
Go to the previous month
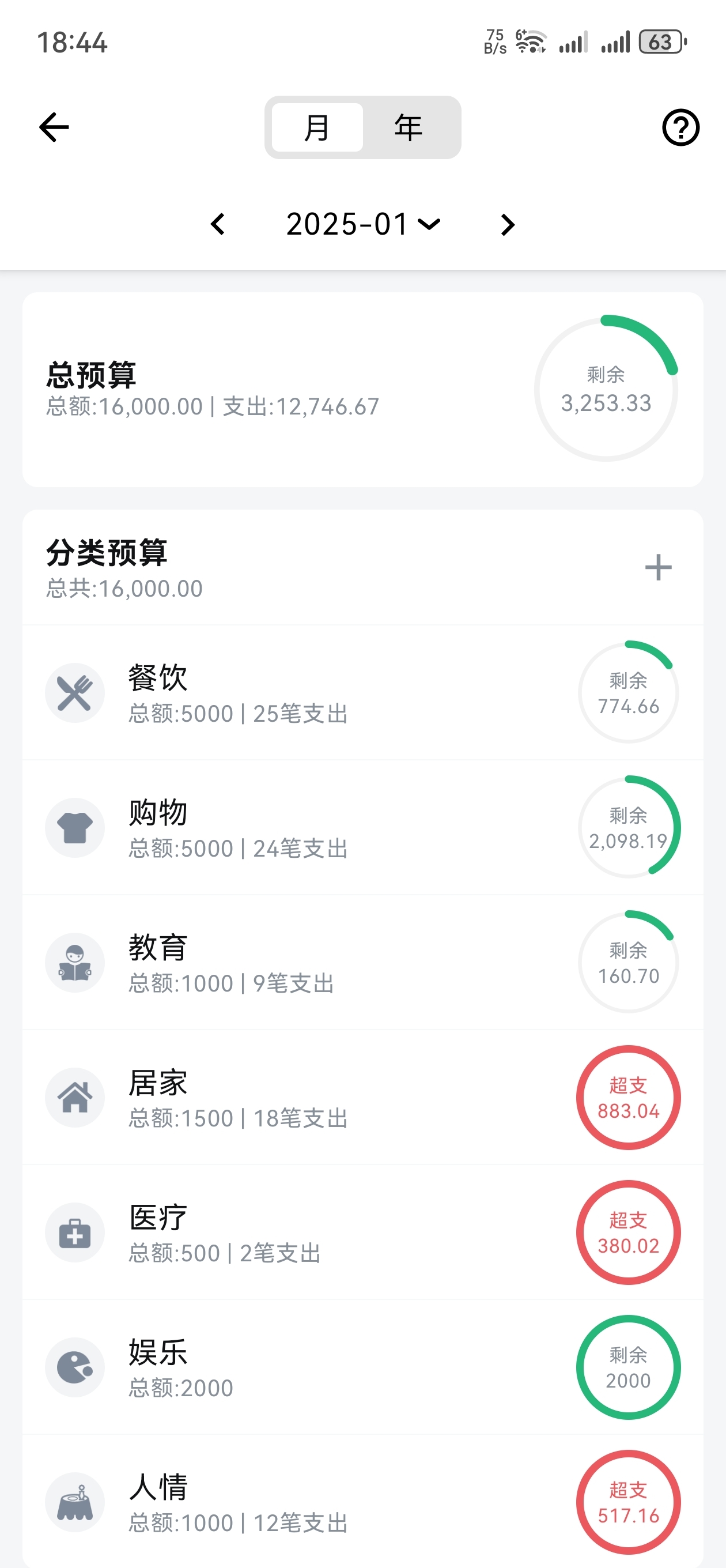coord(218,224)
